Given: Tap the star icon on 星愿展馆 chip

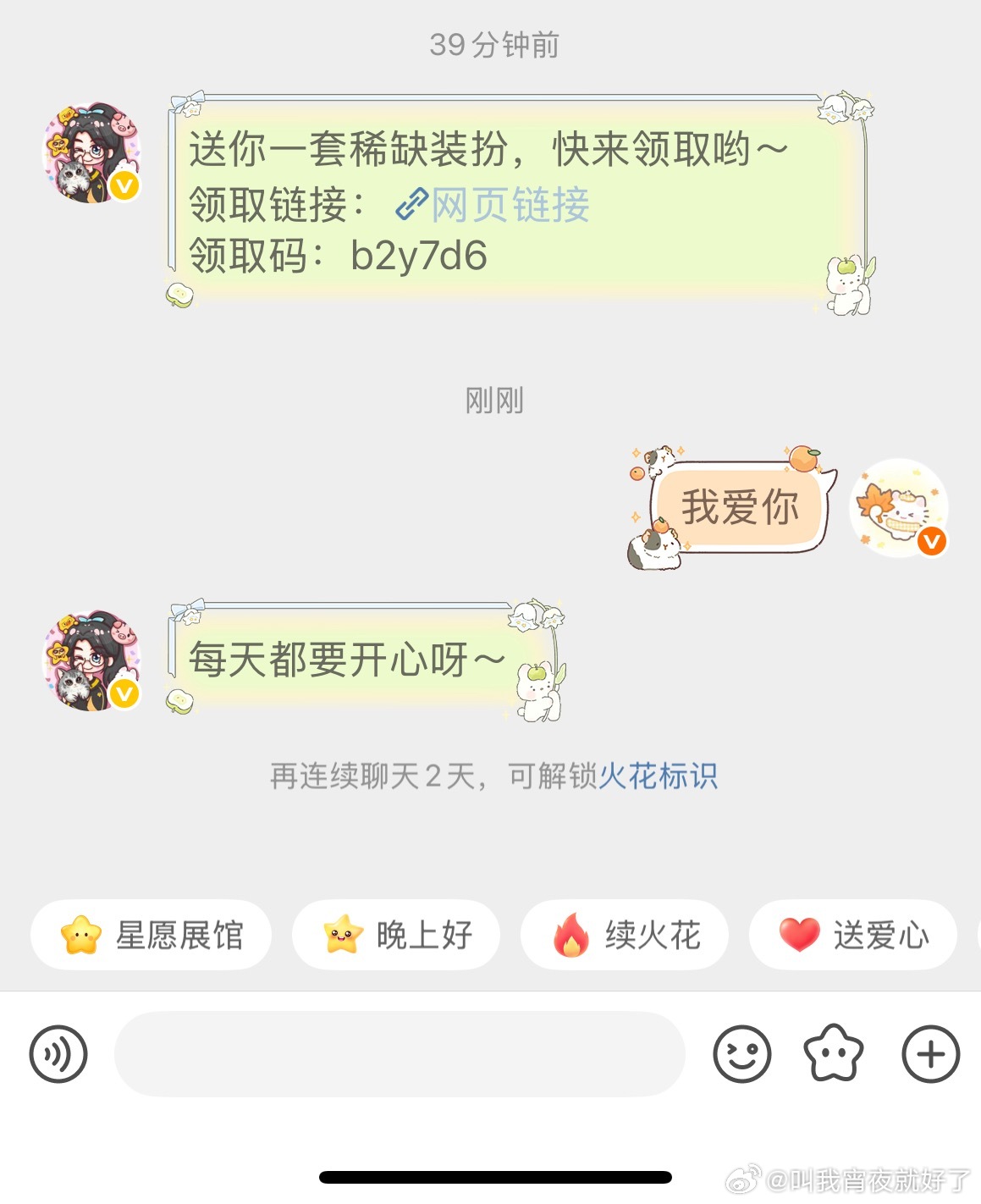Looking at the screenshot, I should pyautogui.click(x=80, y=936).
